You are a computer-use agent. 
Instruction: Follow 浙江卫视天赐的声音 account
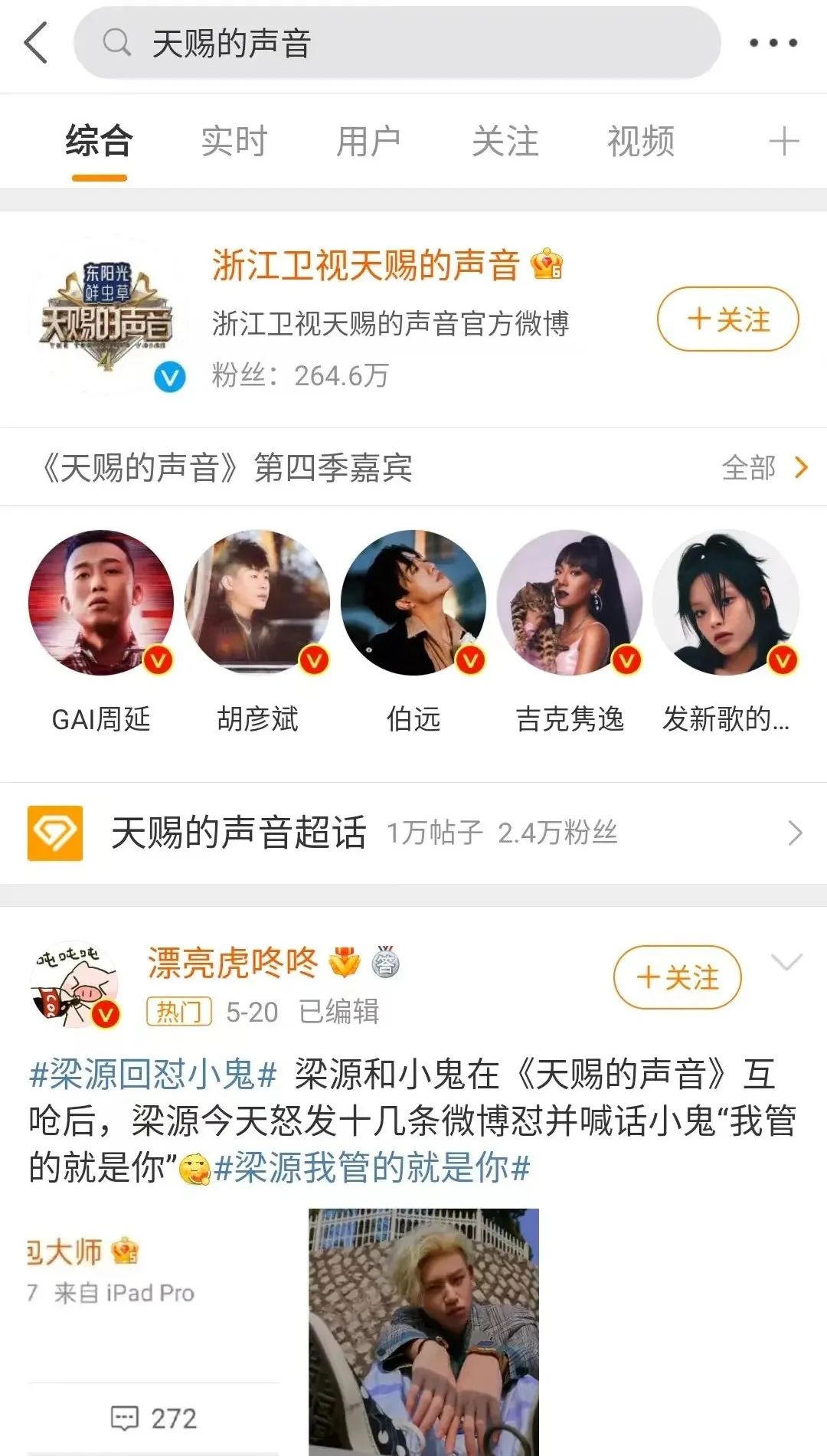727,319
